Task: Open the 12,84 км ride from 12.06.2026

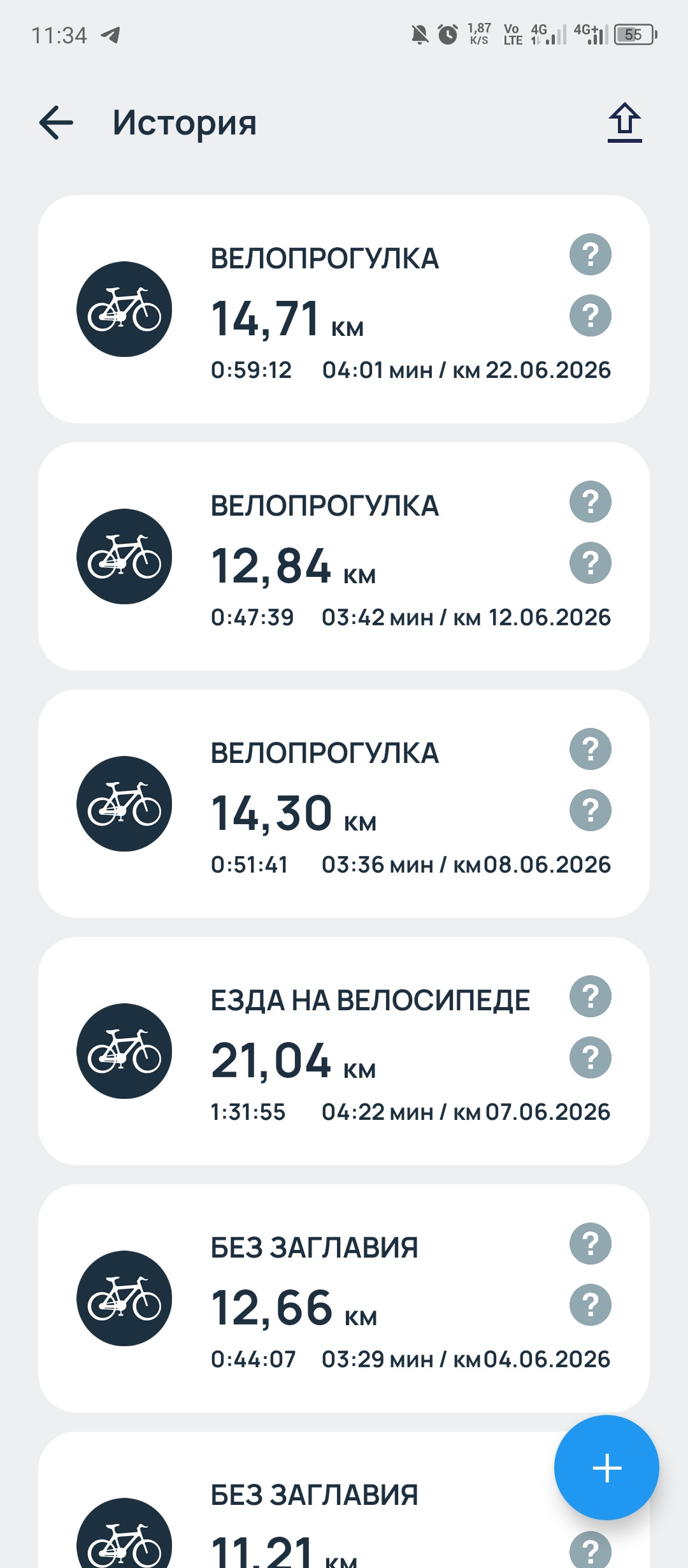Action: pyautogui.click(x=344, y=556)
